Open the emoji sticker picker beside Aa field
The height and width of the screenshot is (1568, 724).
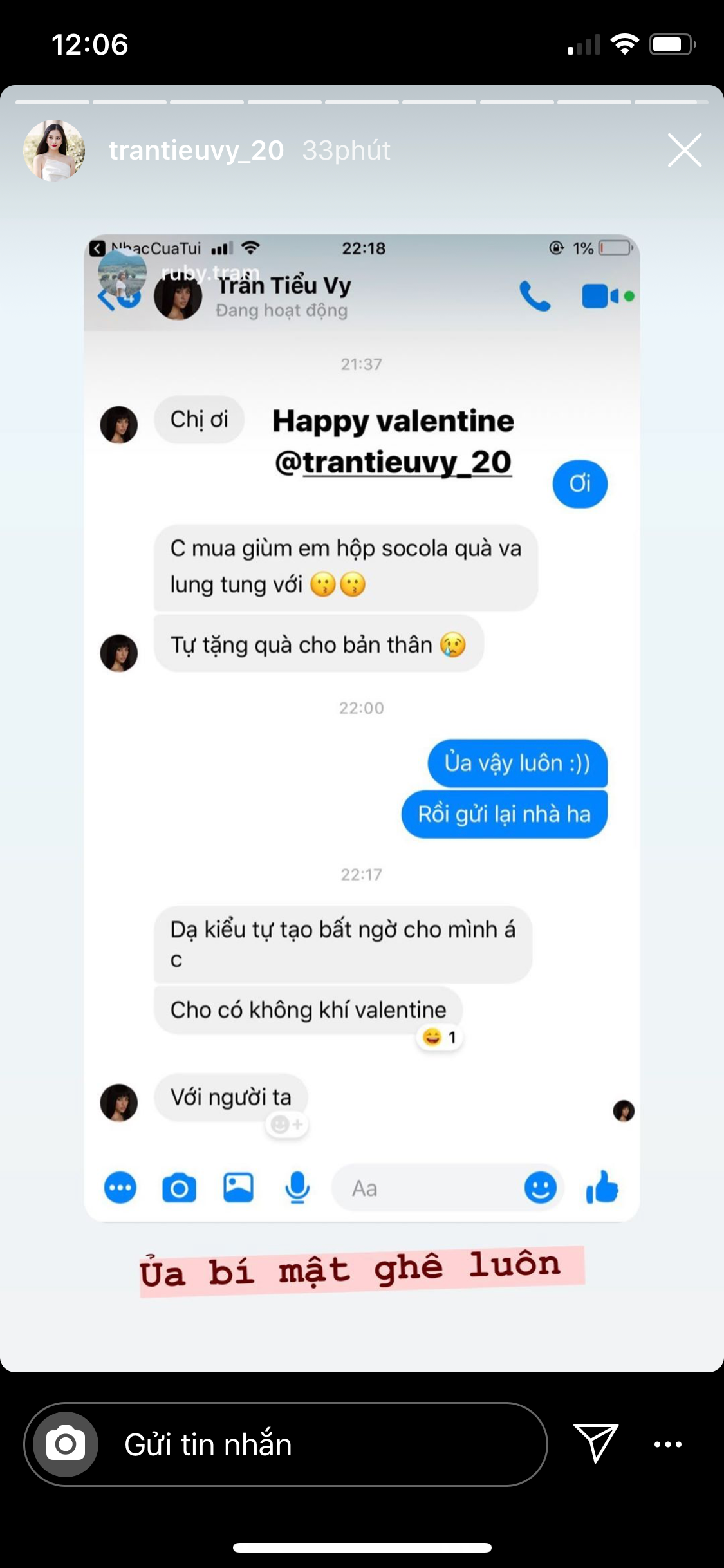click(x=541, y=1188)
